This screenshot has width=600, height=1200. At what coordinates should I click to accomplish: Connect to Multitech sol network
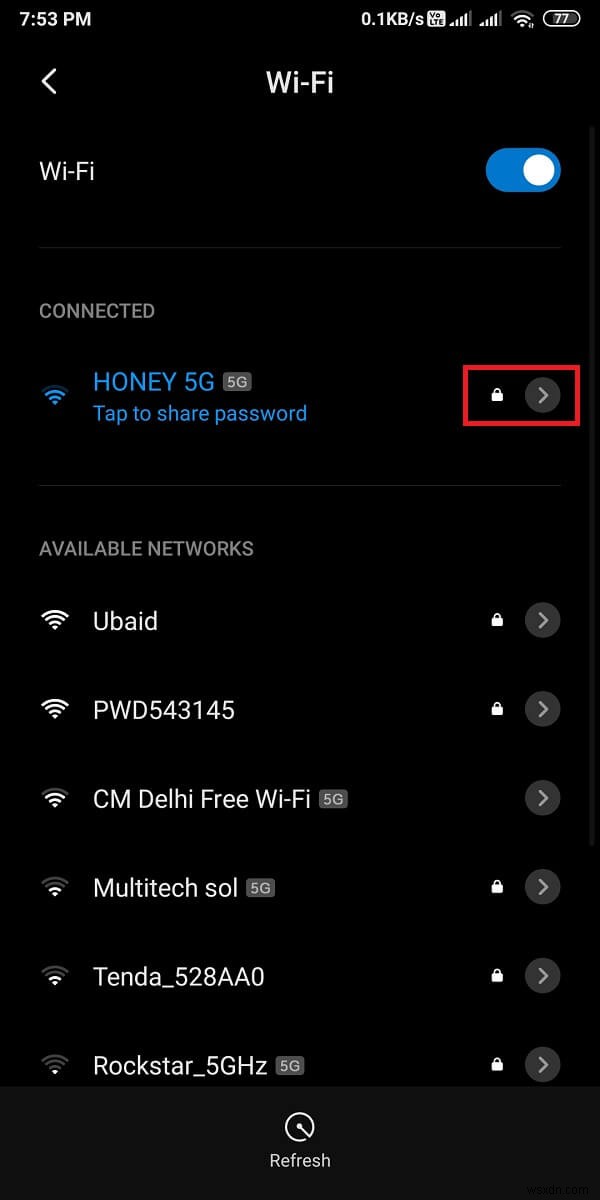point(165,887)
